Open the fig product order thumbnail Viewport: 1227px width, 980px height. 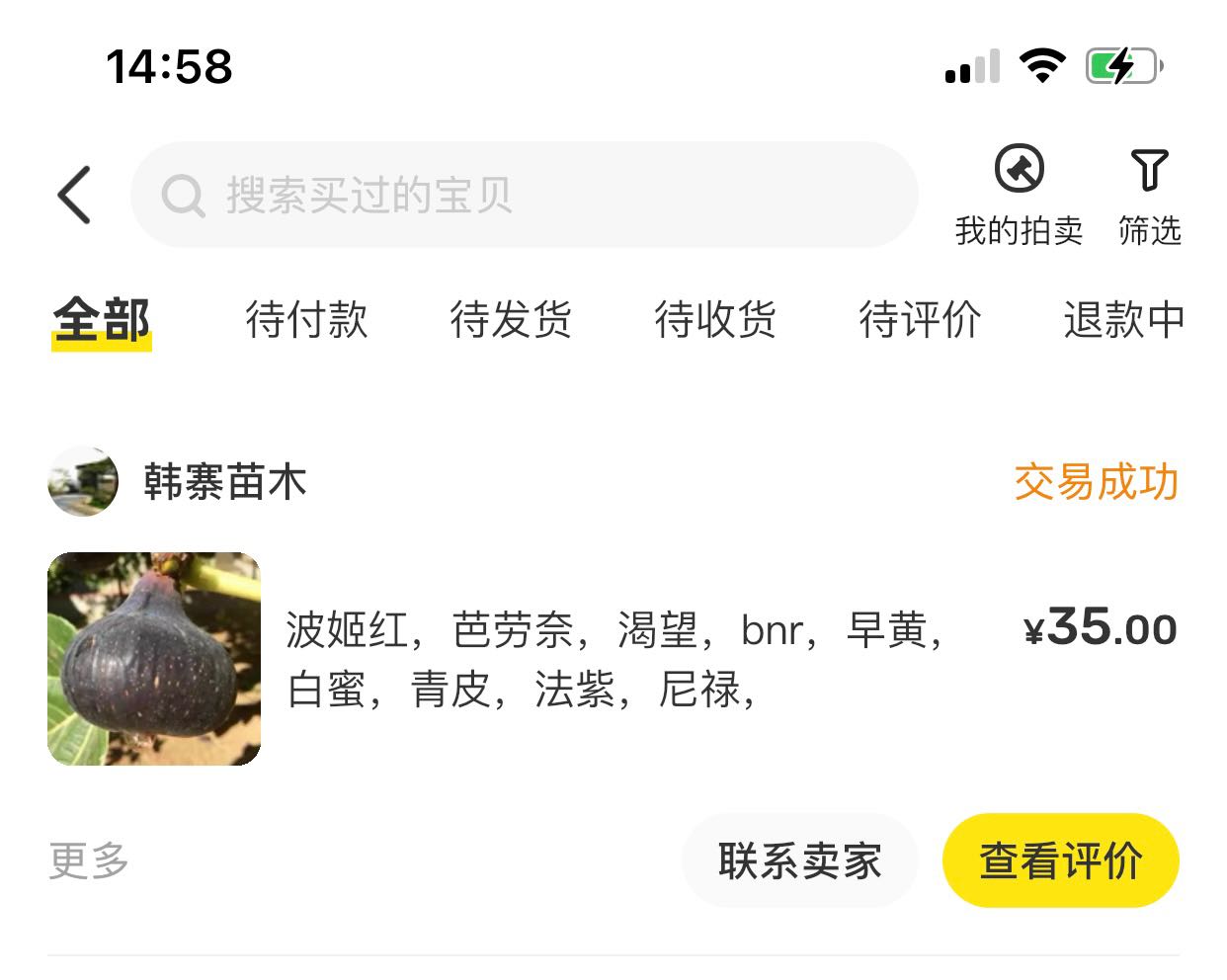(x=154, y=659)
